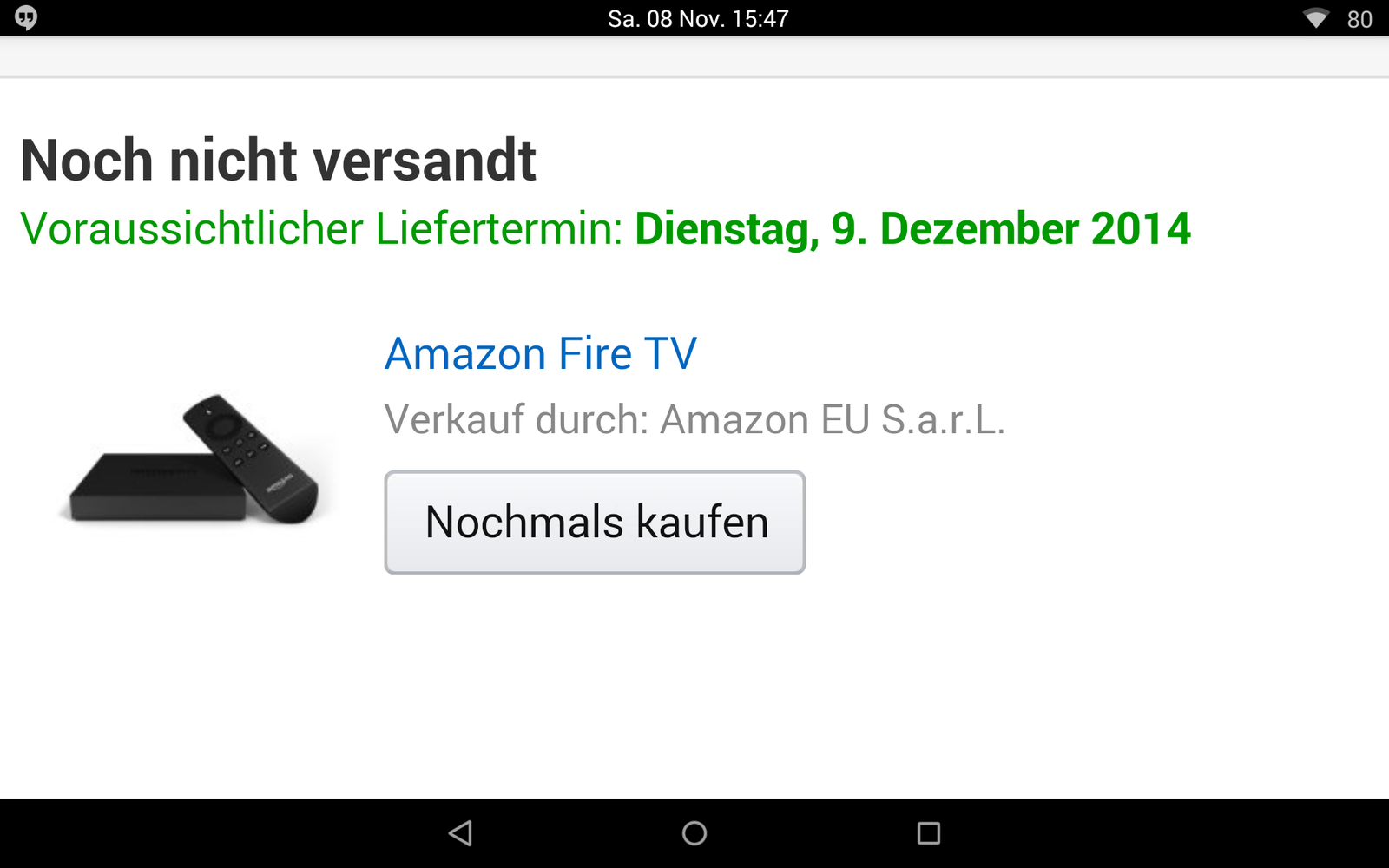Open the Amazon Fire TV product link
This screenshot has width=1389, height=868.
tap(540, 354)
